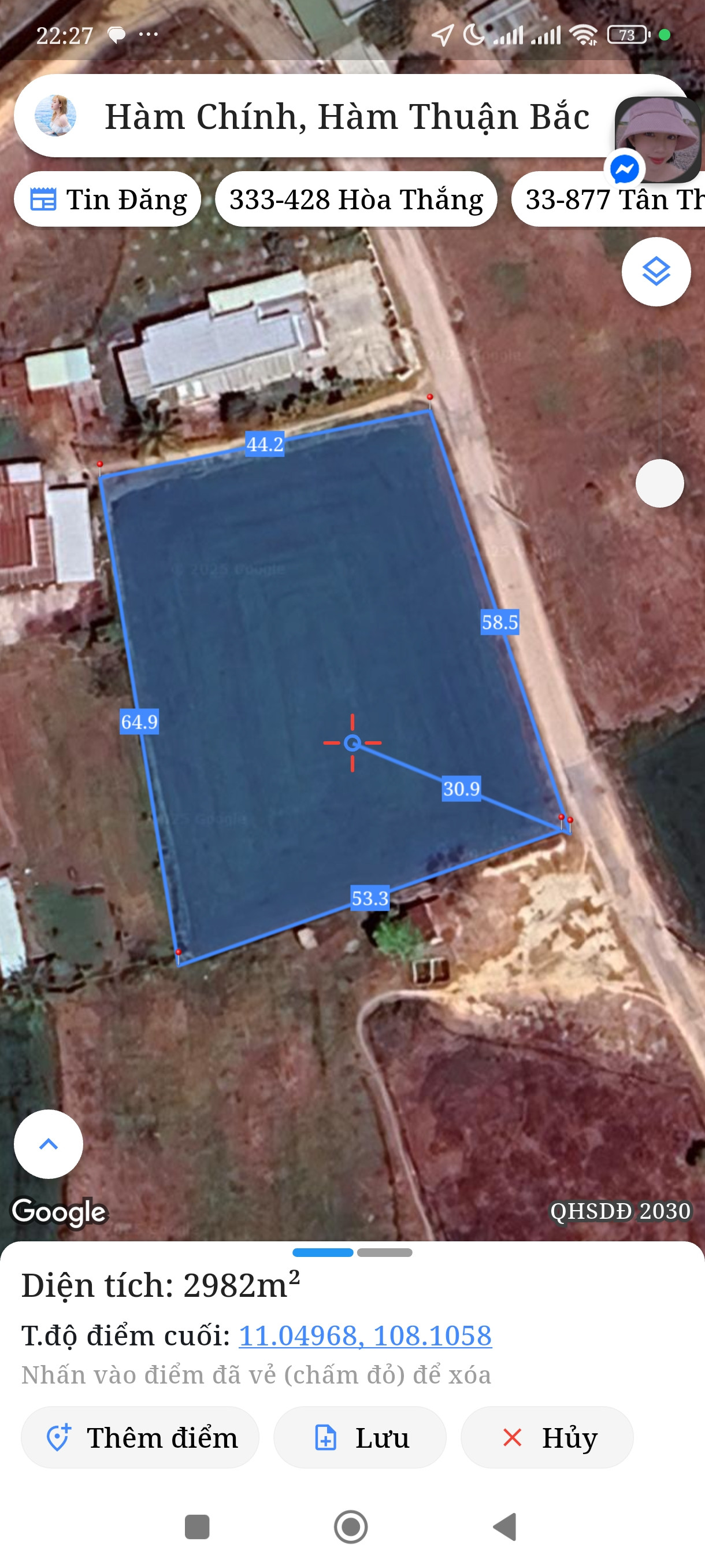Open the profile avatar in the search bar
Viewport: 705px width, 1568px height.
pyautogui.click(x=55, y=116)
